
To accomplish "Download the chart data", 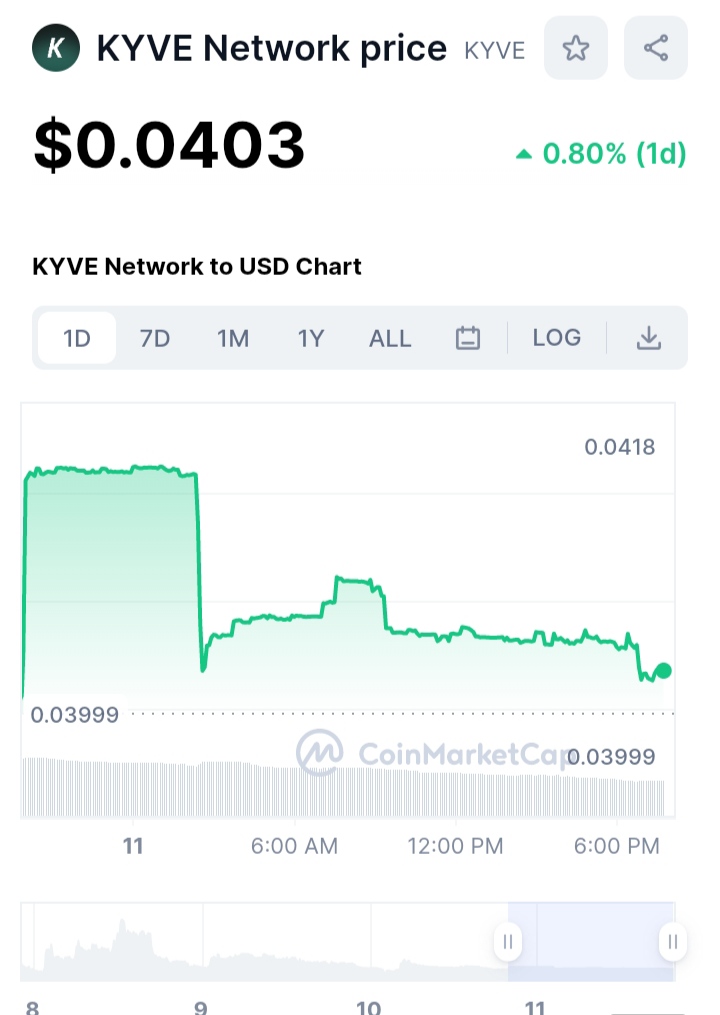I will click(x=649, y=338).
